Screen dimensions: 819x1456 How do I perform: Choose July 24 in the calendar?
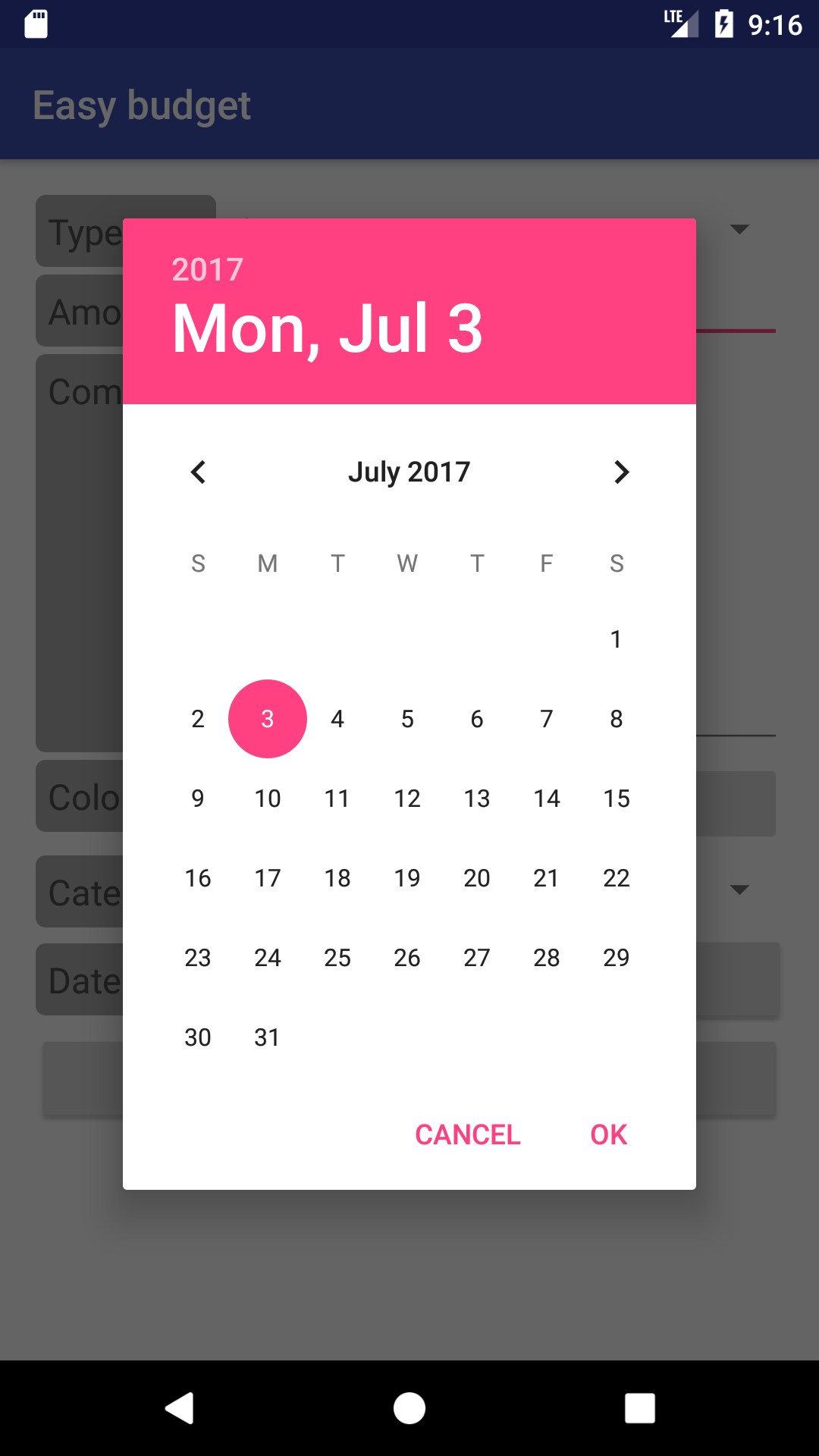(x=268, y=958)
